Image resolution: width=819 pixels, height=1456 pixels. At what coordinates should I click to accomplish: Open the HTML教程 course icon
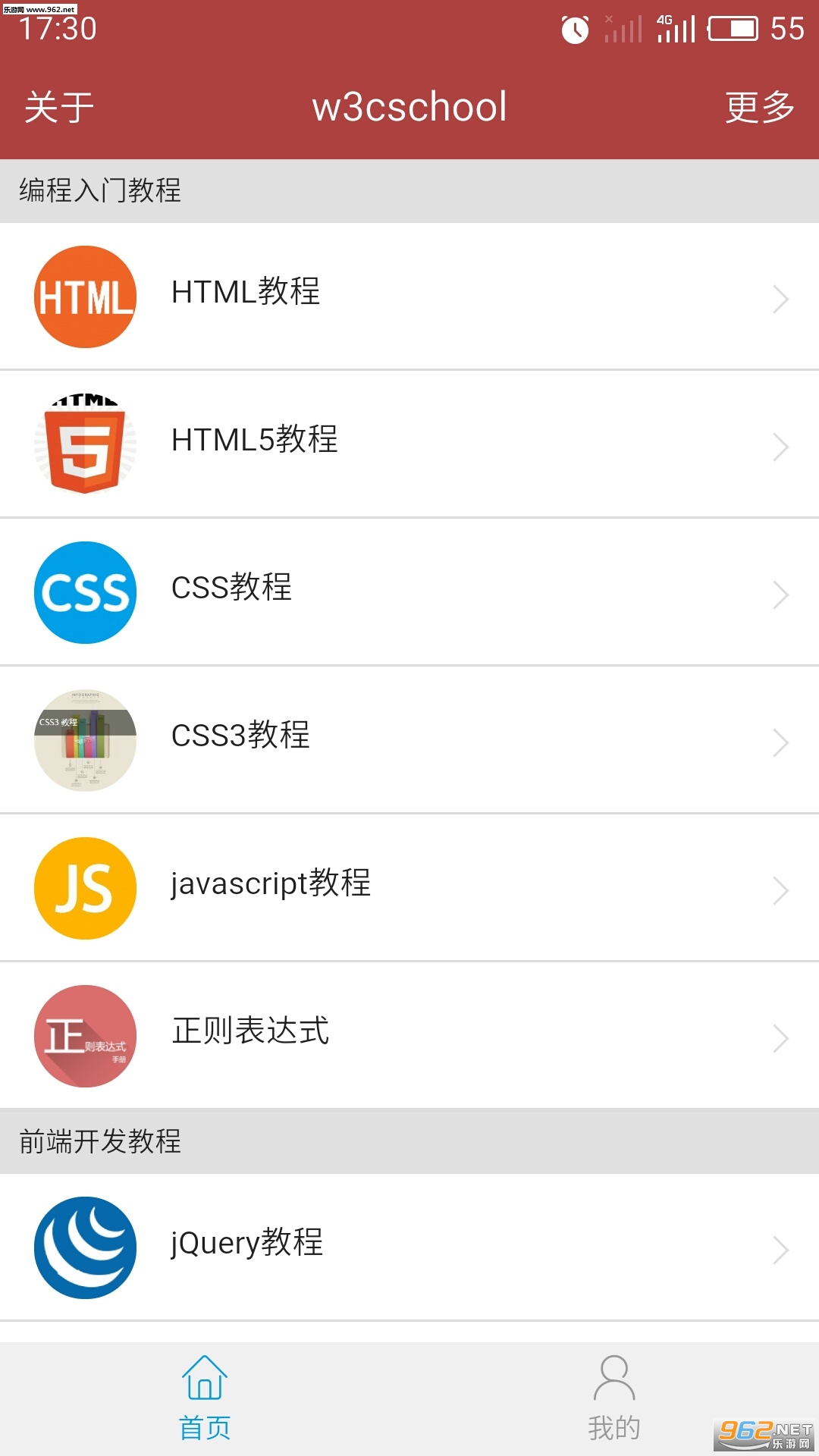click(x=84, y=296)
